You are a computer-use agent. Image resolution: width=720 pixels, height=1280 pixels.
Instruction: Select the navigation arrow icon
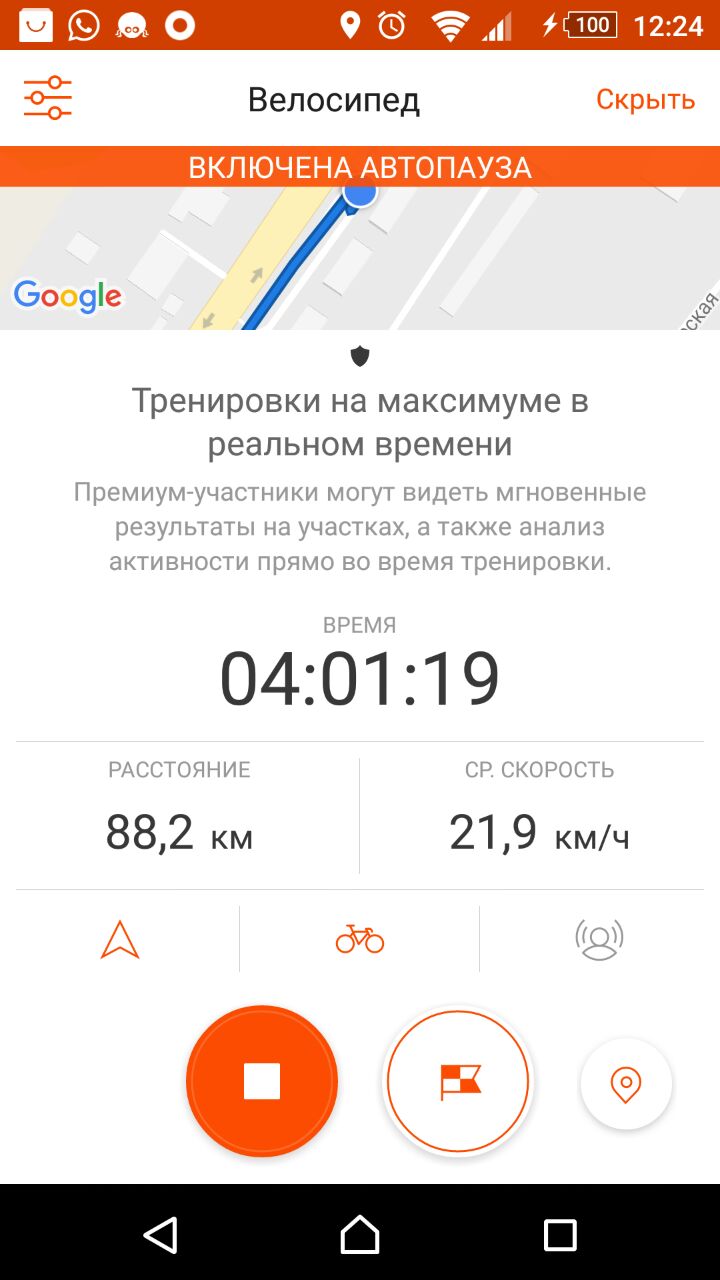coord(120,939)
